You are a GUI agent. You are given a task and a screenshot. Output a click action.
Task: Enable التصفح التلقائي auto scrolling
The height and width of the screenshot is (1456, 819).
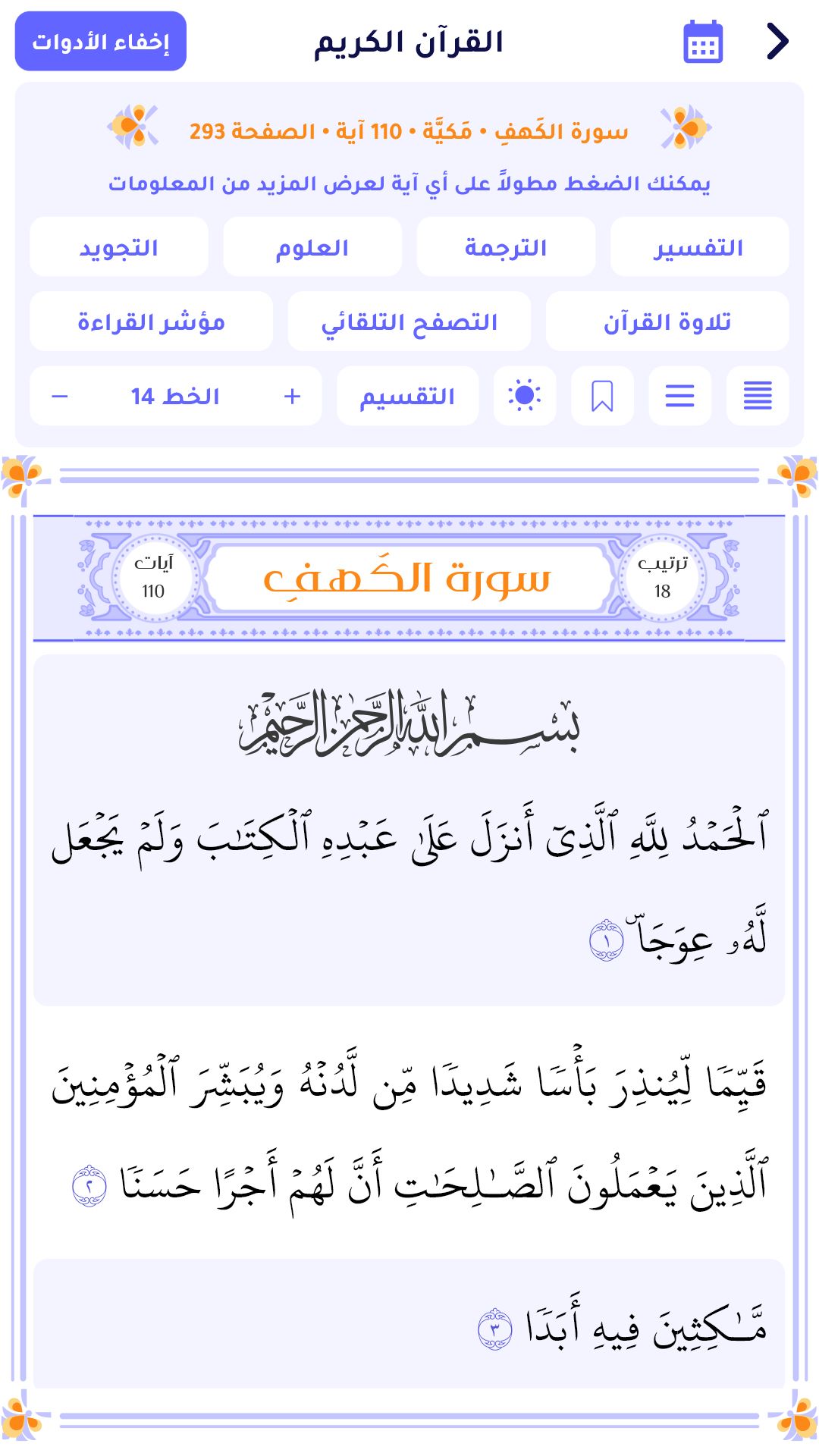pyautogui.click(x=409, y=322)
